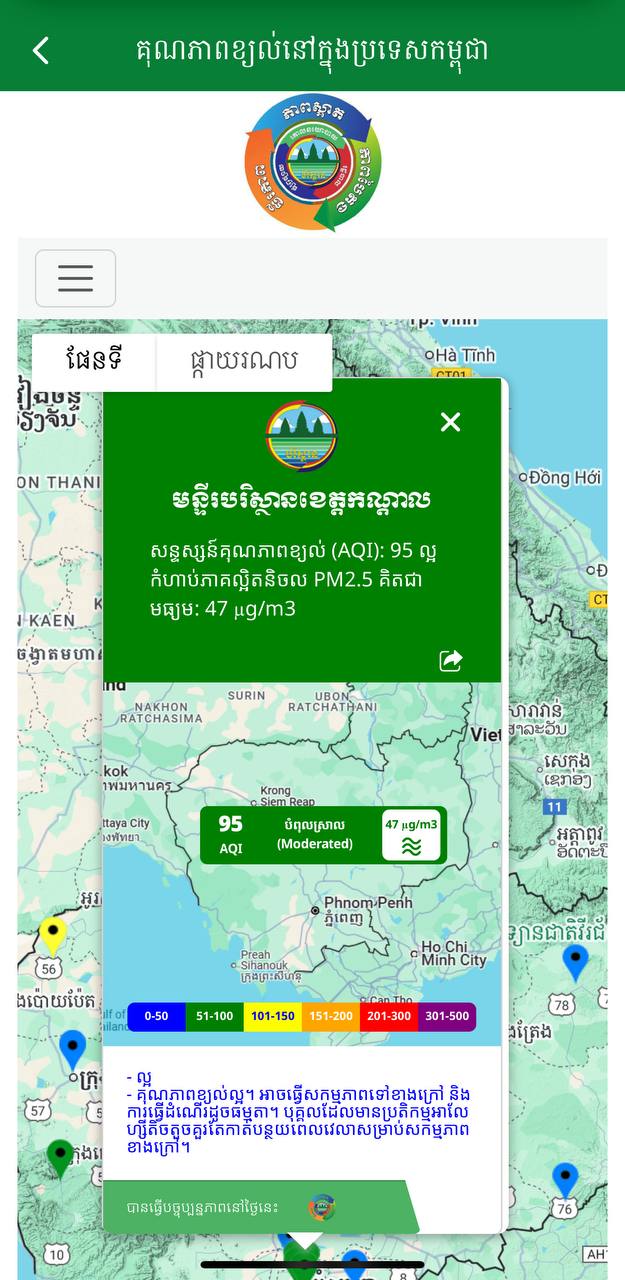The width and height of the screenshot is (625, 1280).
Task: Select the blue pin above road 78
Action: (x=575, y=961)
